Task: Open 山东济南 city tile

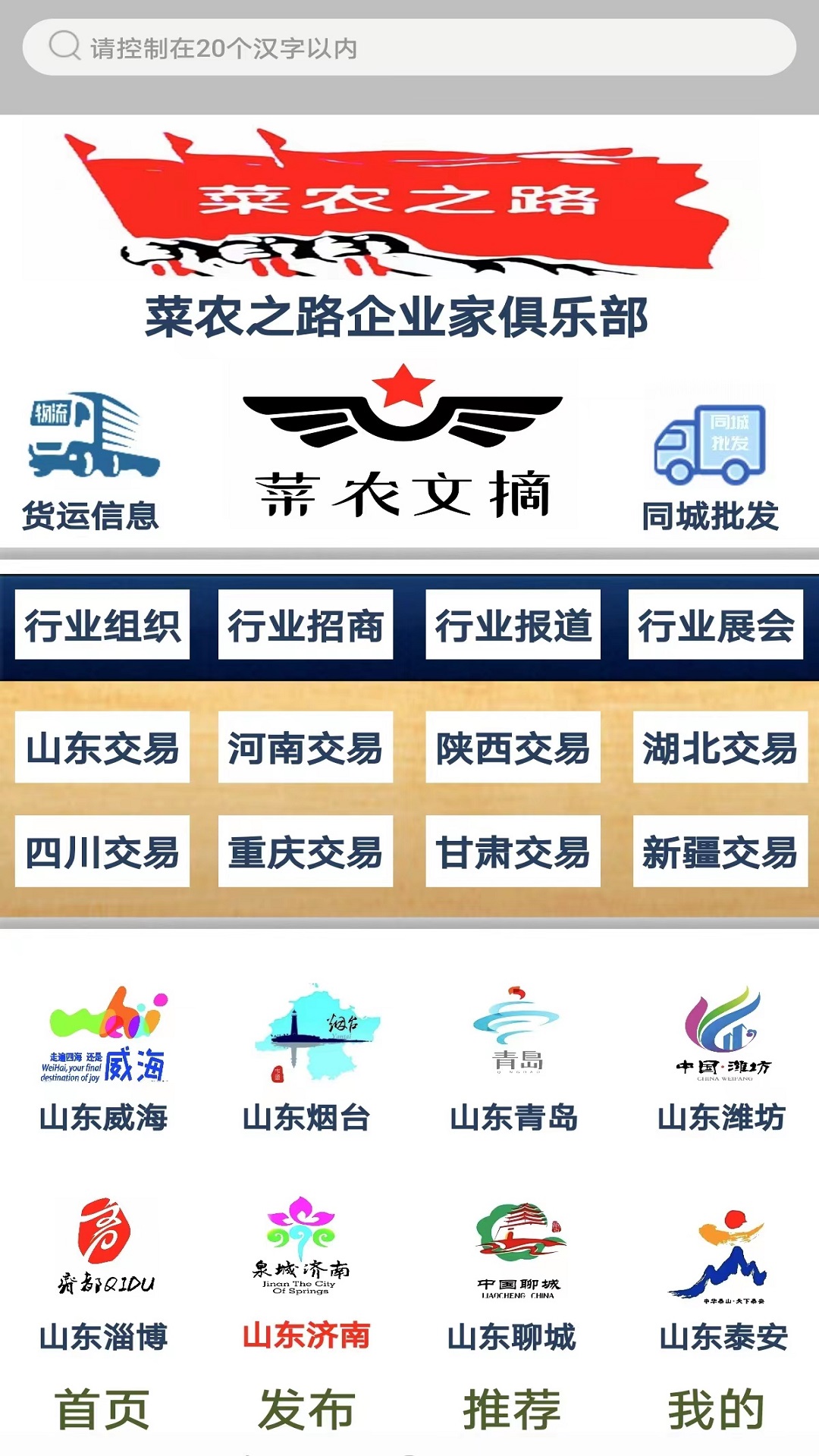Action: [x=306, y=1274]
